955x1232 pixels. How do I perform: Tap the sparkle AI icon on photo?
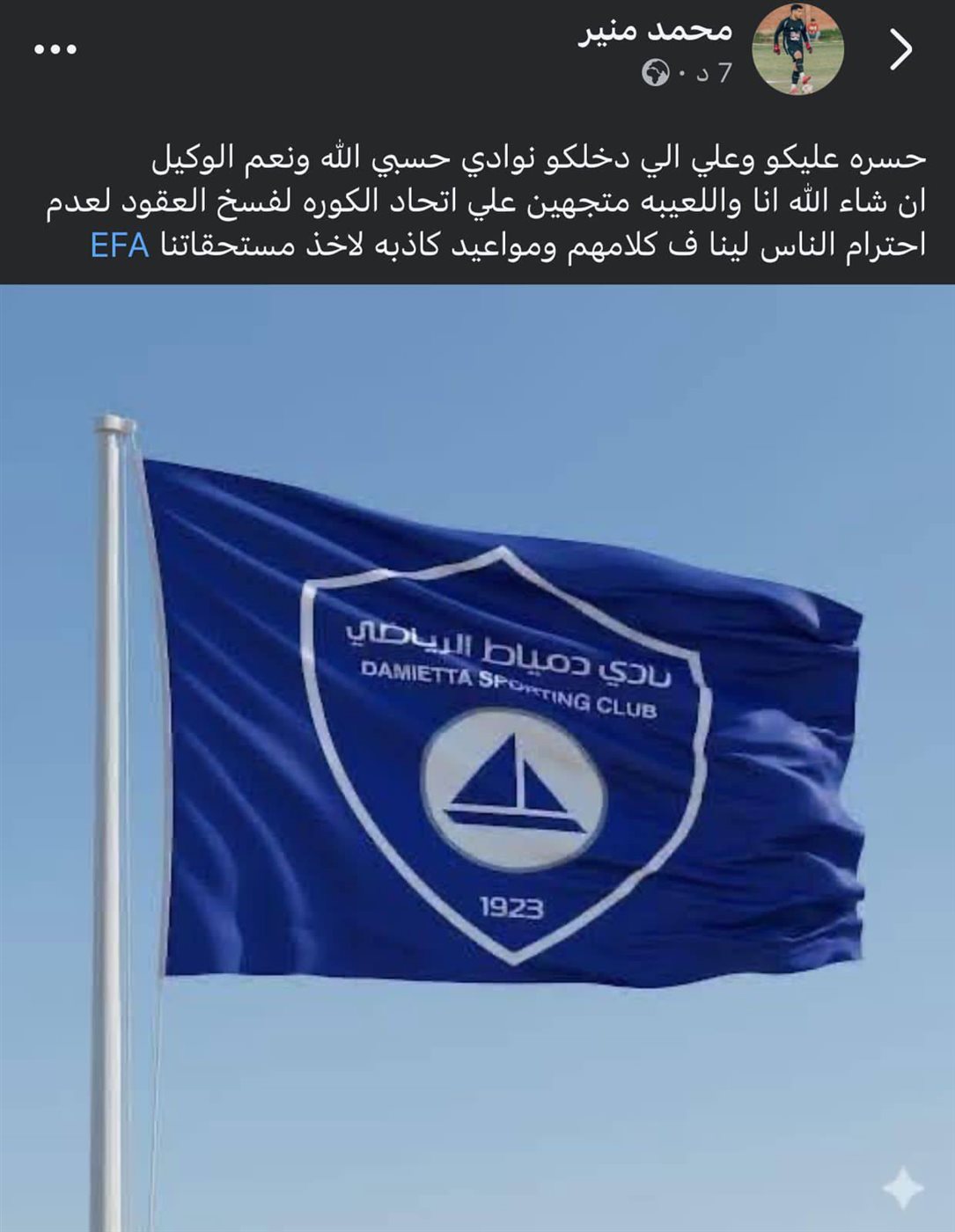pyautogui.click(x=904, y=1189)
